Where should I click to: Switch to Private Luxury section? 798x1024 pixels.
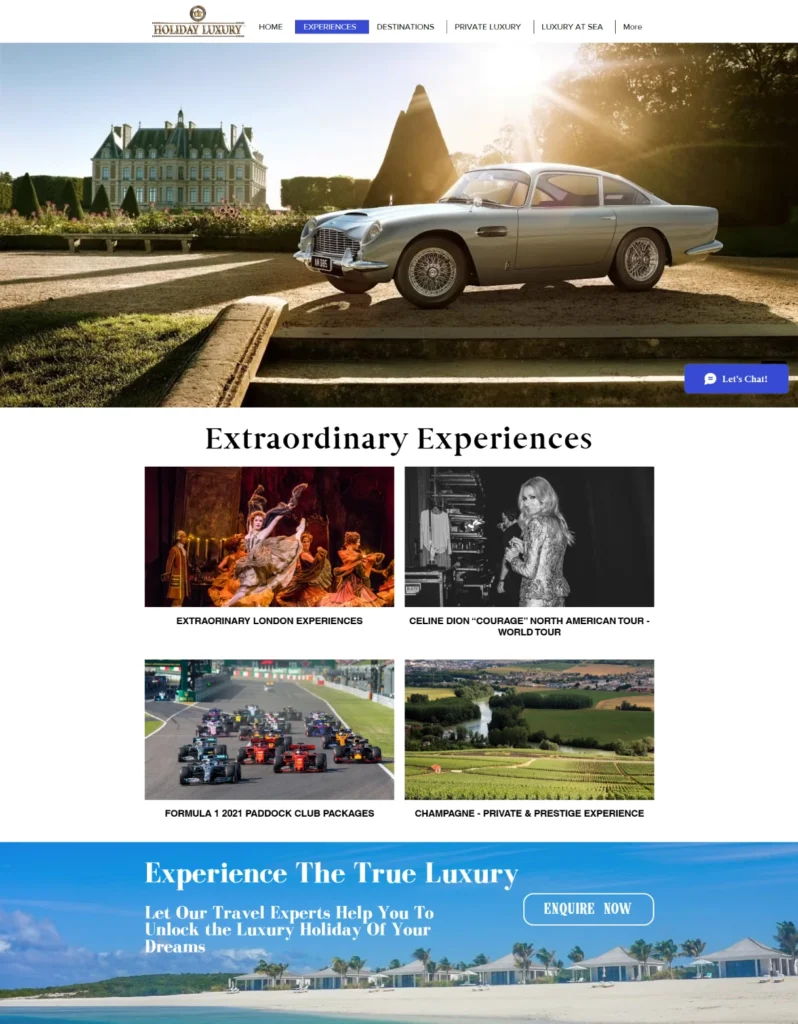click(x=487, y=27)
